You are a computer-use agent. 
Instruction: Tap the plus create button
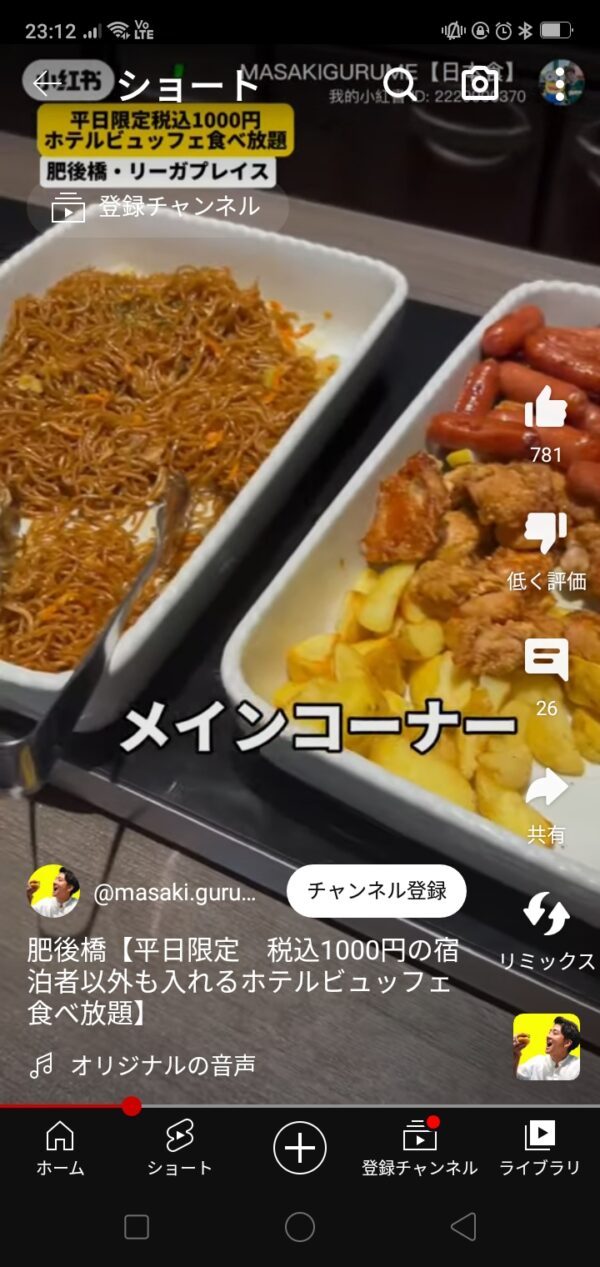point(300,1147)
